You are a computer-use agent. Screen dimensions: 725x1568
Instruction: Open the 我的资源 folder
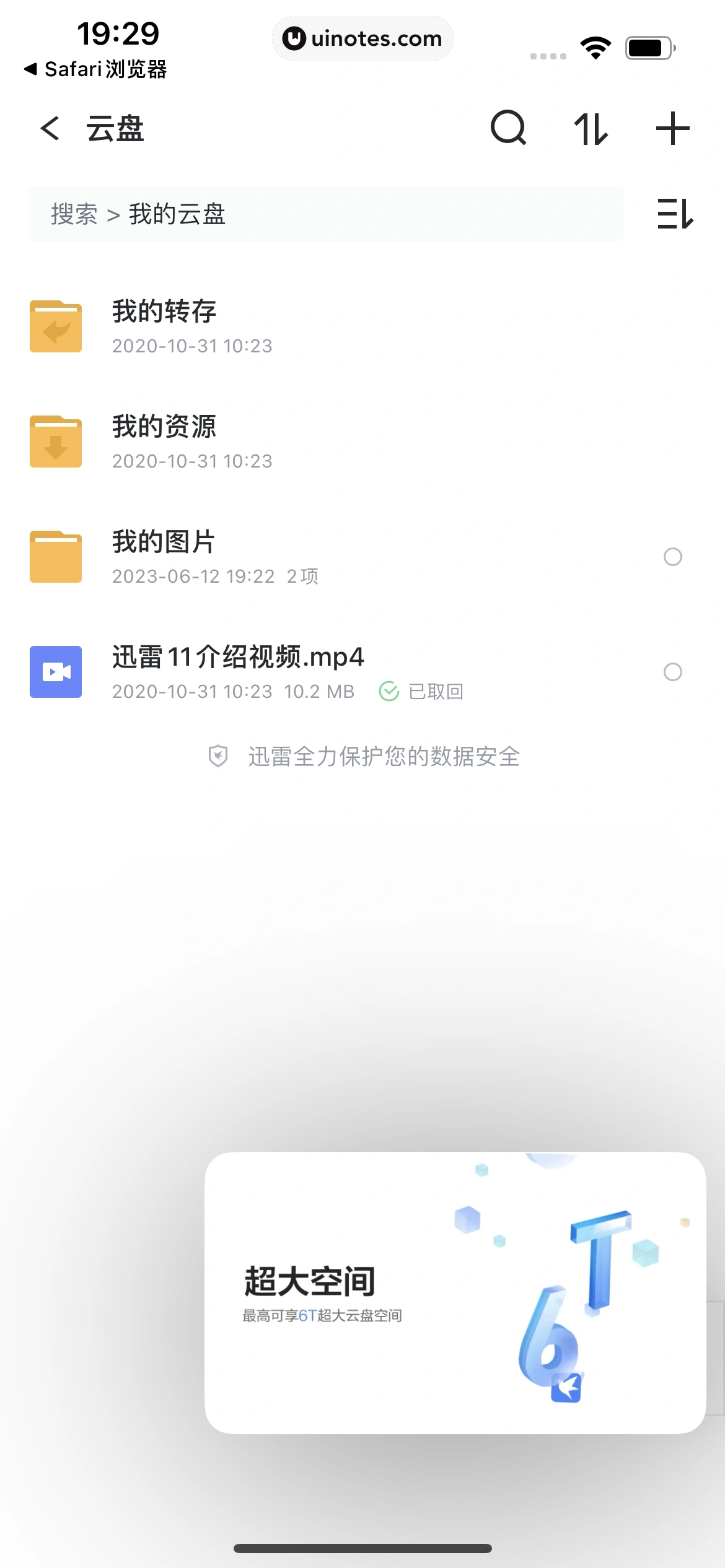coord(164,441)
